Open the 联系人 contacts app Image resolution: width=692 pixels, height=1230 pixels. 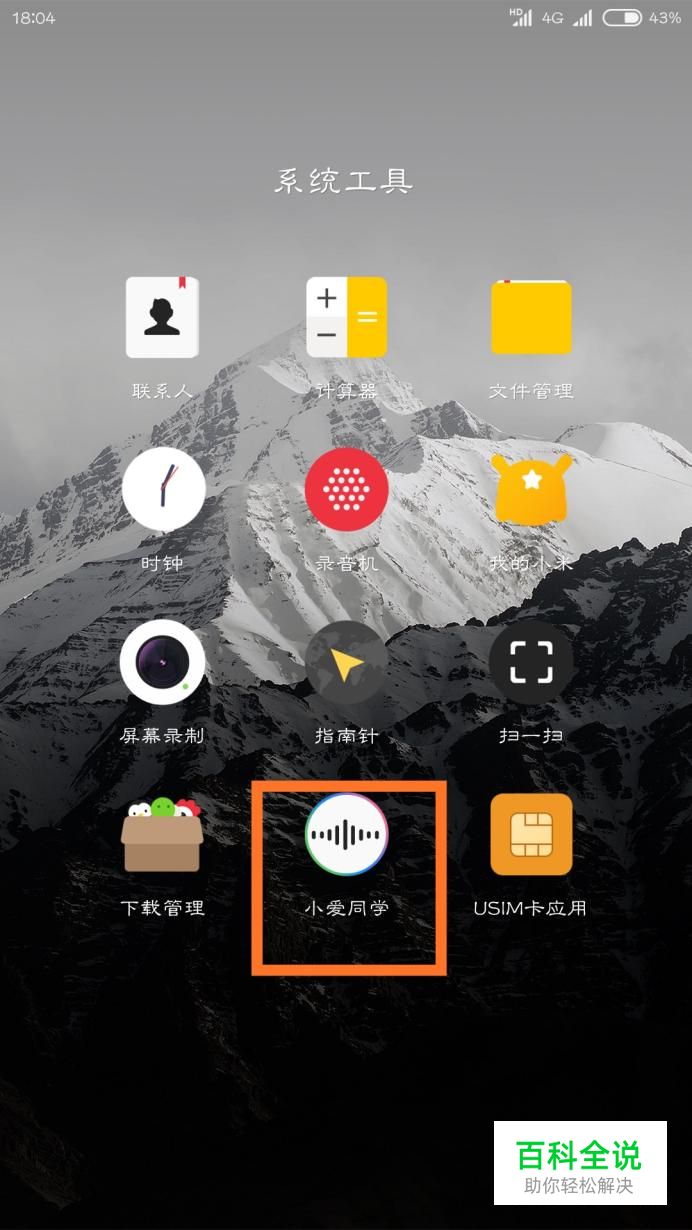tap(162, 318)
